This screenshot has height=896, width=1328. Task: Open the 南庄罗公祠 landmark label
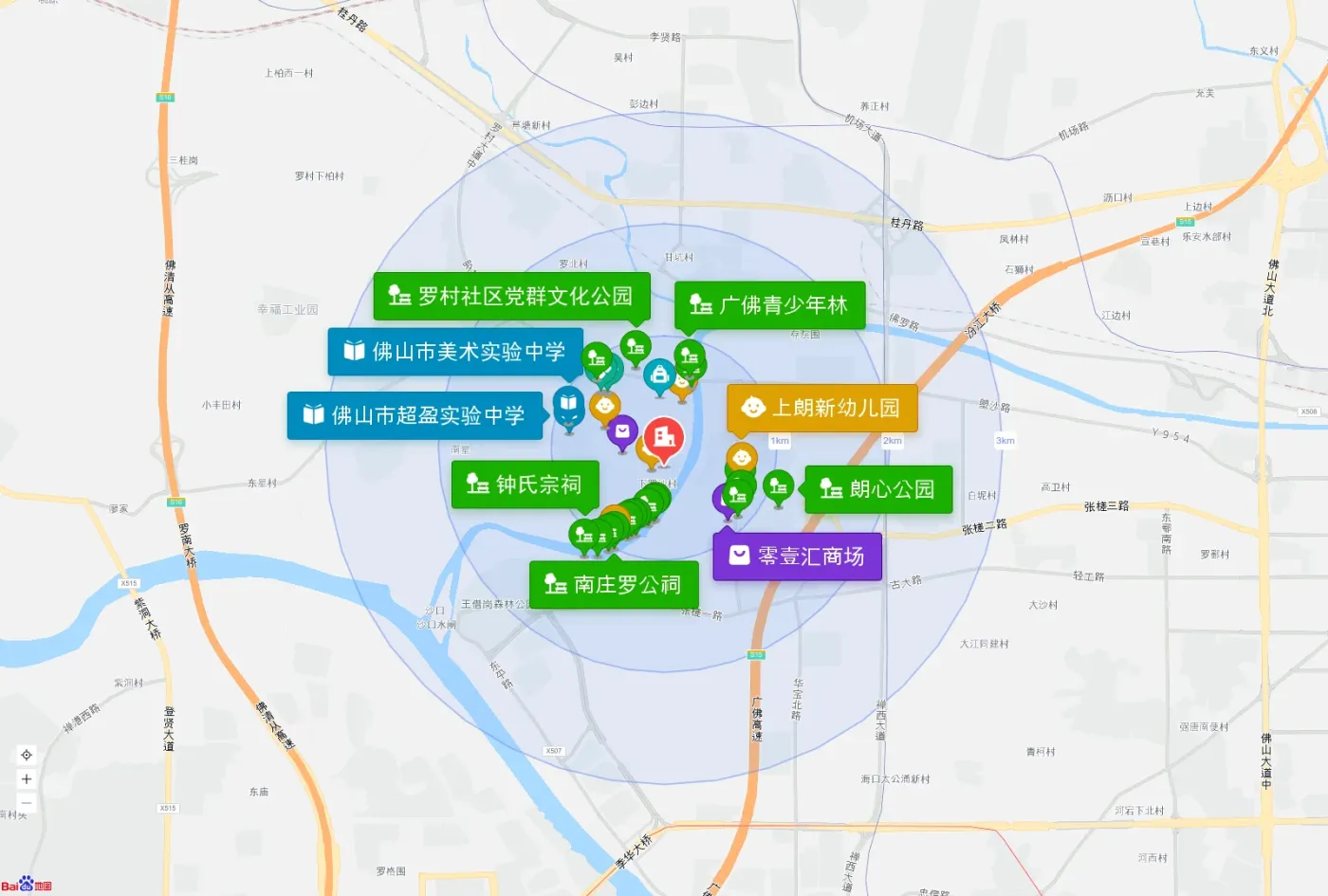pyautogui.click(x=614, y=584)
